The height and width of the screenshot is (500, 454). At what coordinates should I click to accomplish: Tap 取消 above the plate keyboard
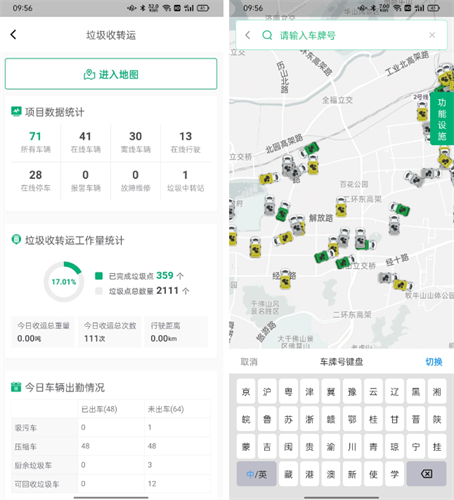(x=249, y=362)
